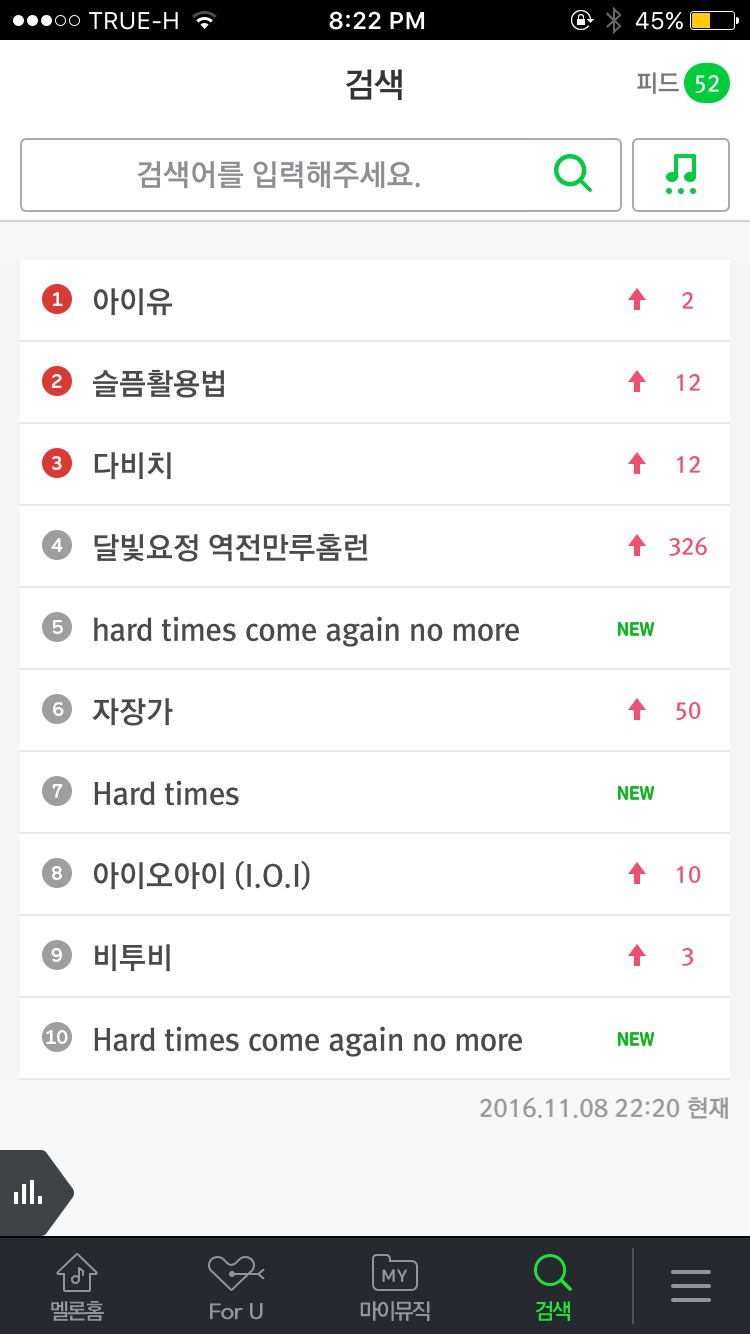
Task: Search for trending keyword 아이유
Action: 133,300
